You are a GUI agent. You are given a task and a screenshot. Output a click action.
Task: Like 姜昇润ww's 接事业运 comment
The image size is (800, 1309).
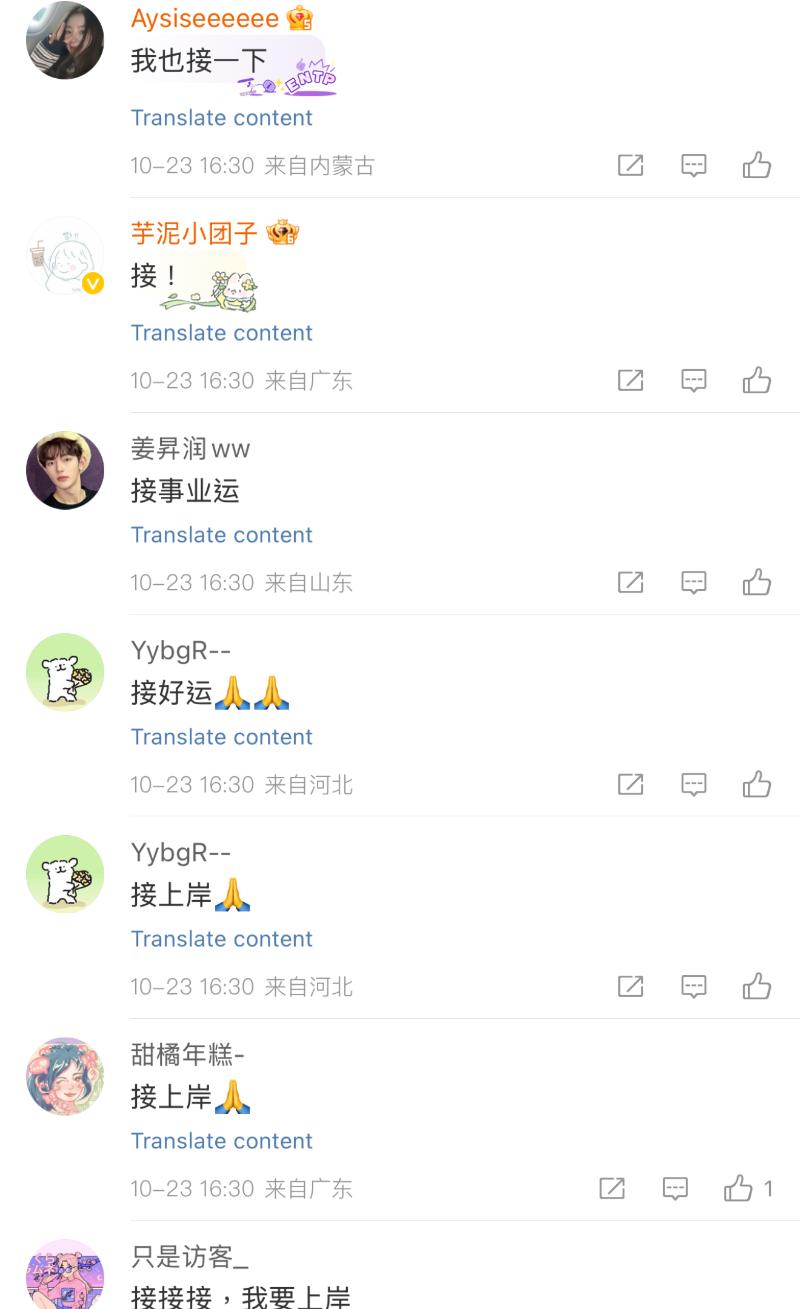coord(757,582)
